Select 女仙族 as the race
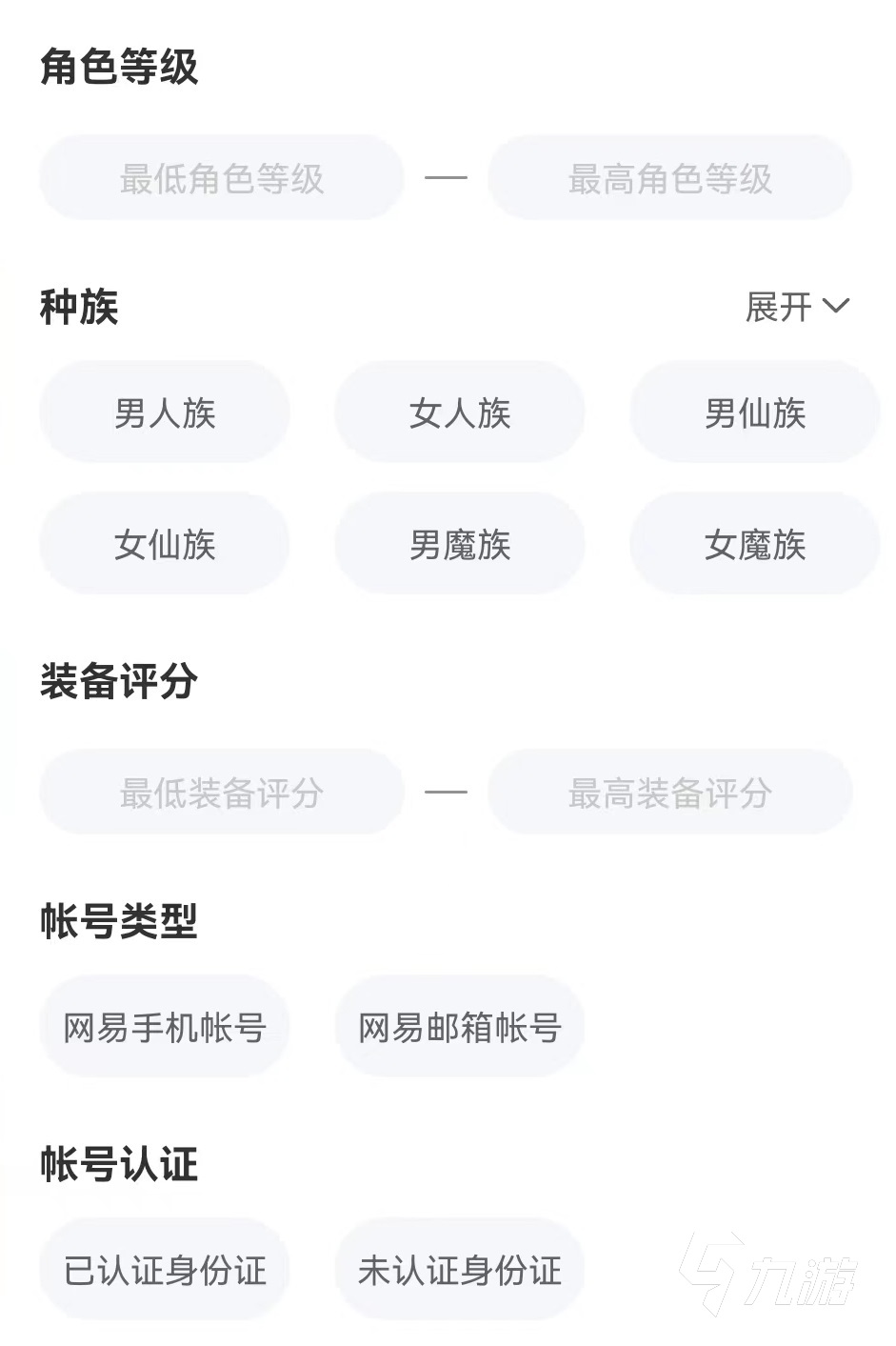This screenshot has height=1346, width=896. pos(165,545)
